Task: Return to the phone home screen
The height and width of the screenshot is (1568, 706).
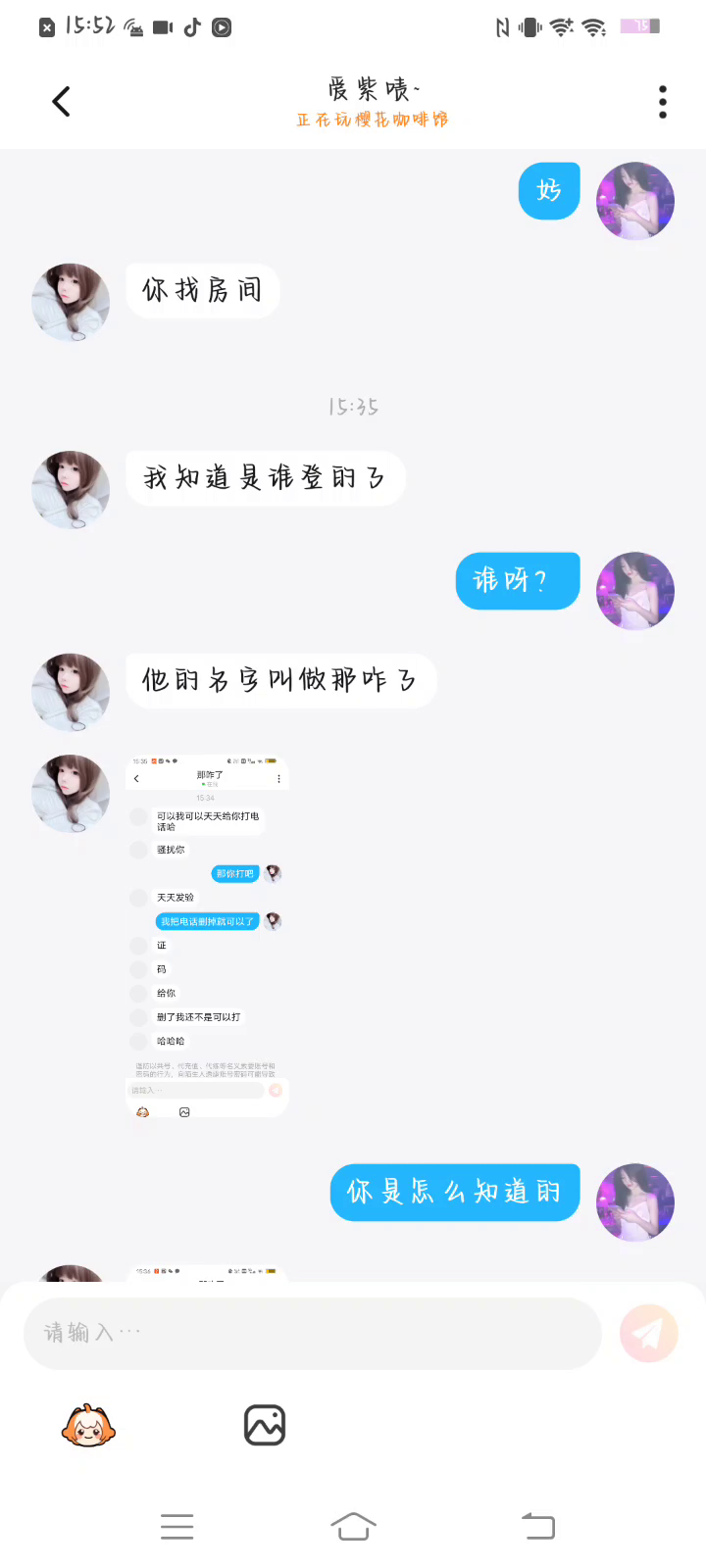Action: tap(353, 1526)
